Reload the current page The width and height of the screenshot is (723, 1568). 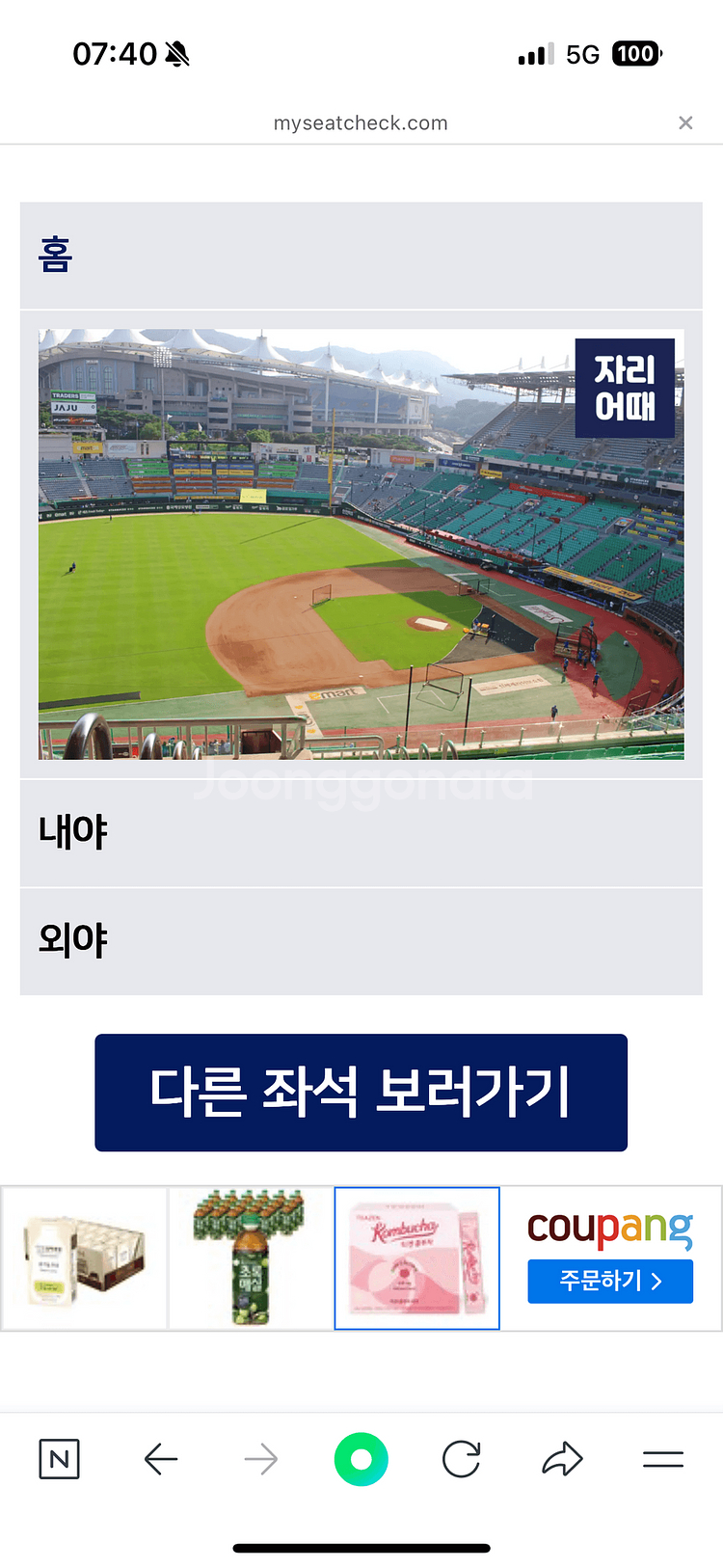(461, 1459)
